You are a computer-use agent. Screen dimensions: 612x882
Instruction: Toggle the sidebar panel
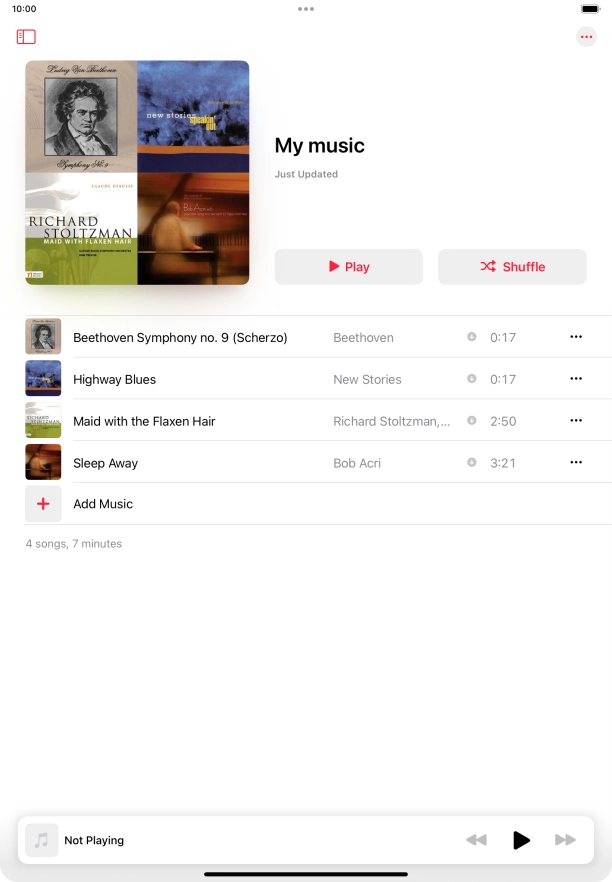pyautogui.click(x=26, y=37)
